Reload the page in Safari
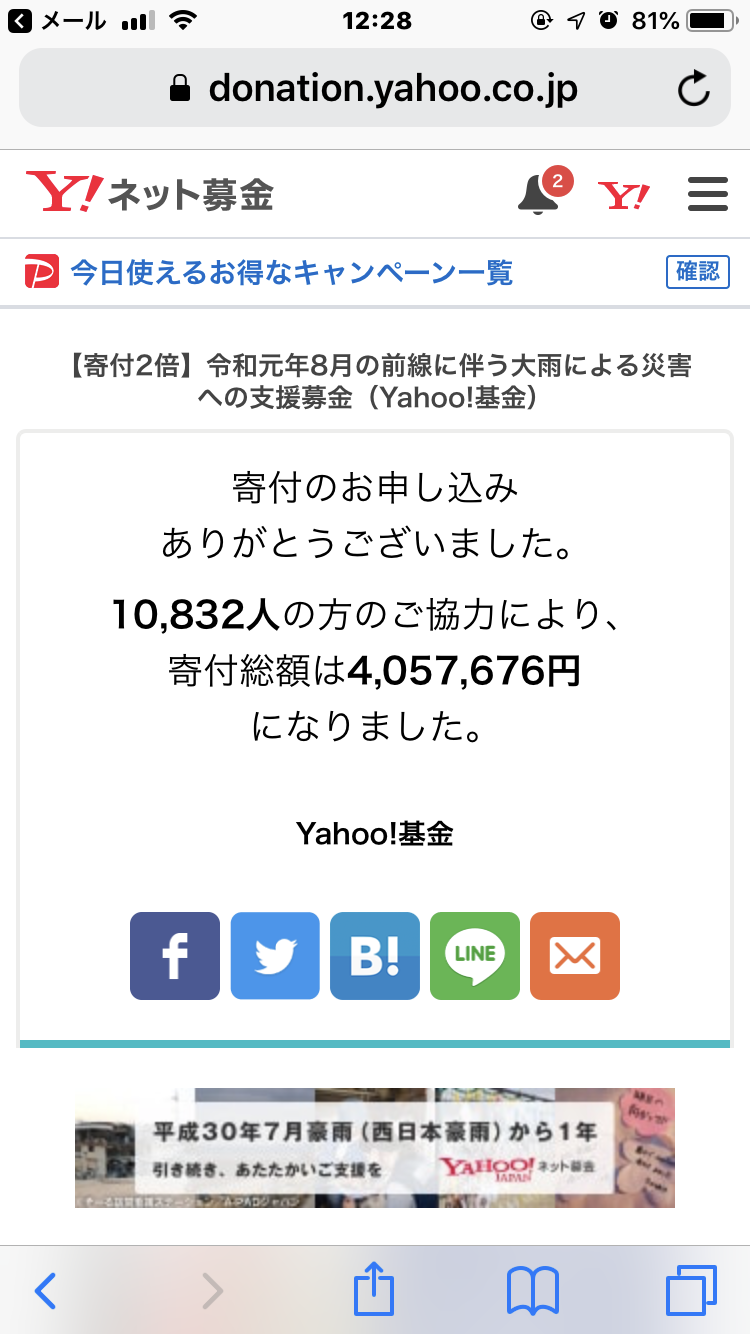Image resolution: width=750 pixels, height=1334 pixels. pyautogui.click(x=693, y=90)
